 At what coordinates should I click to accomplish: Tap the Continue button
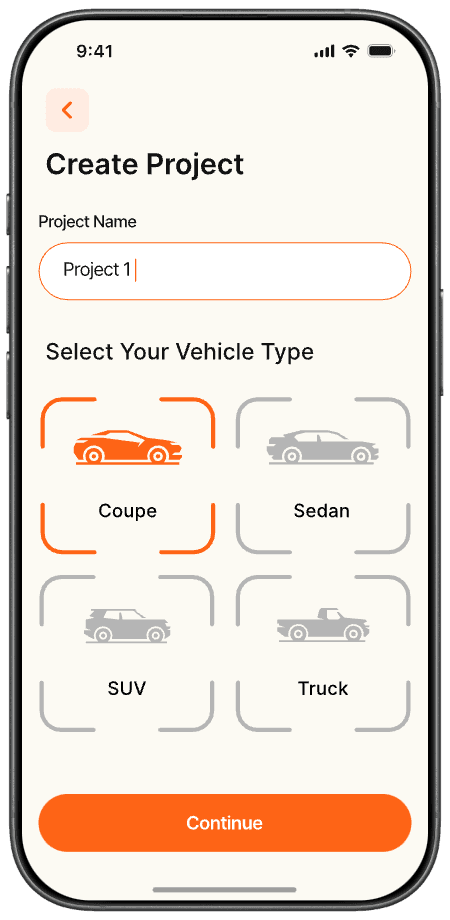coord(225,823)
